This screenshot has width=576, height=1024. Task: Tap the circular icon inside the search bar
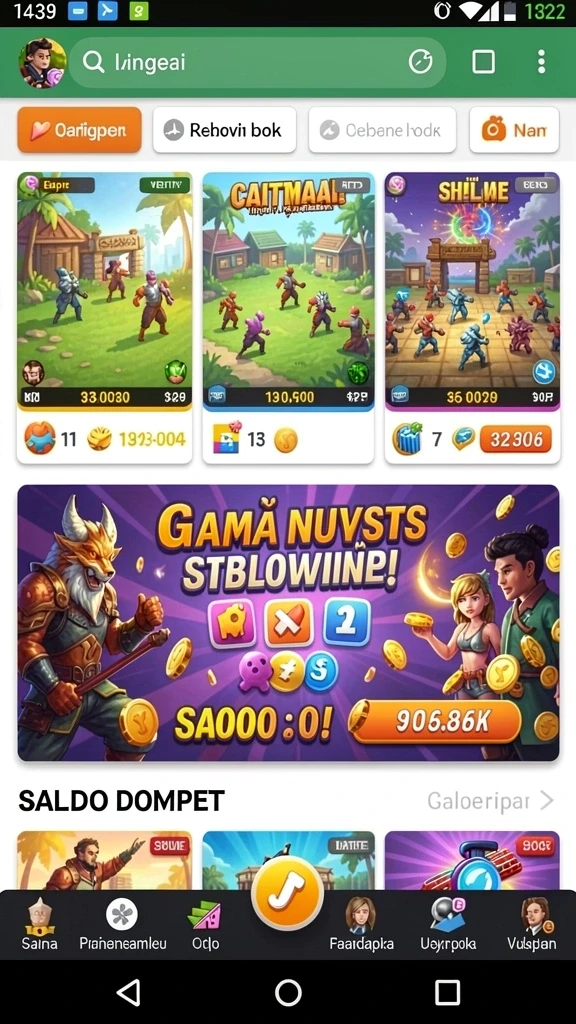421,62
